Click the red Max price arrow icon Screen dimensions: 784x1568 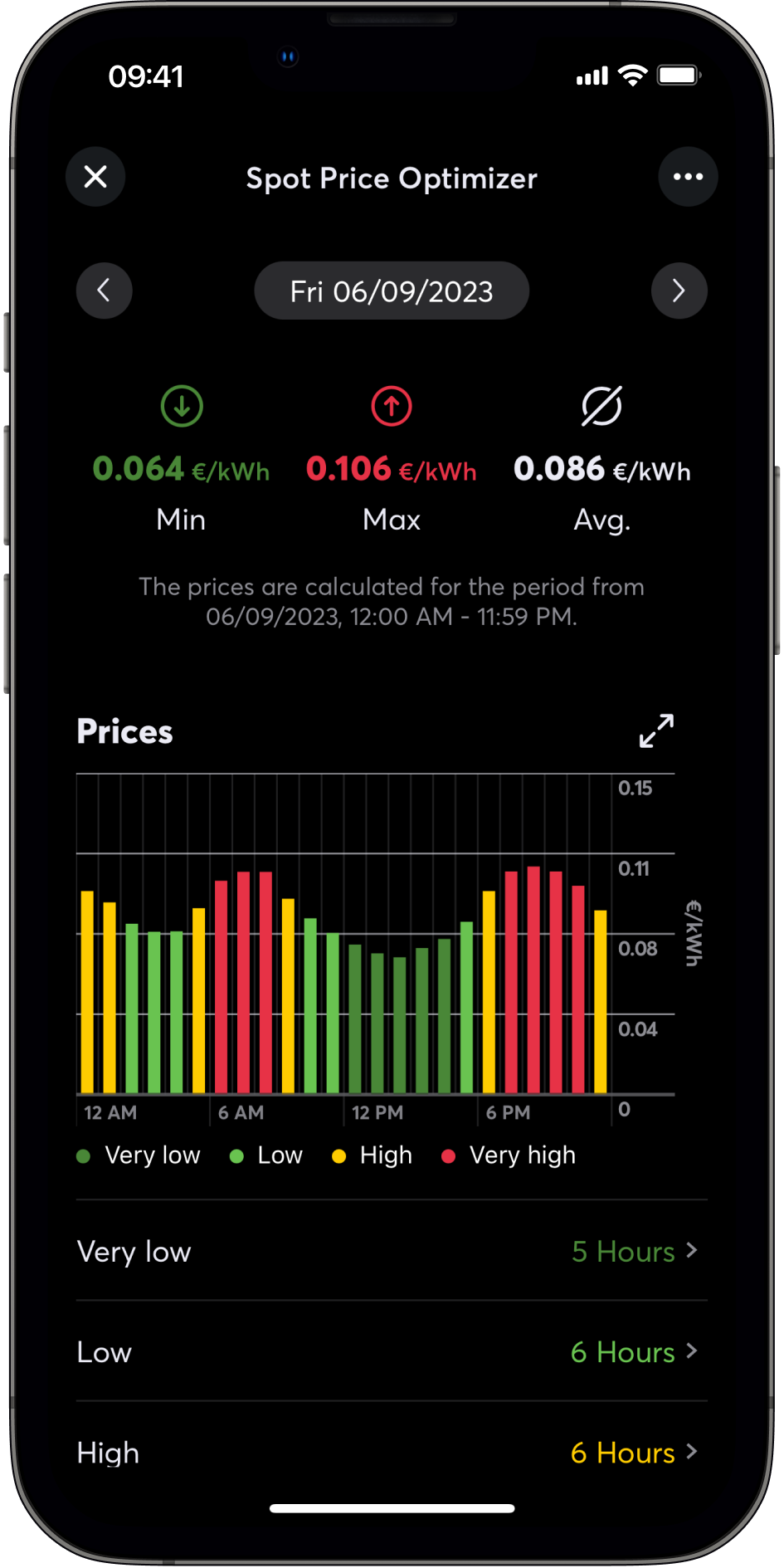[x=391, y=406]
